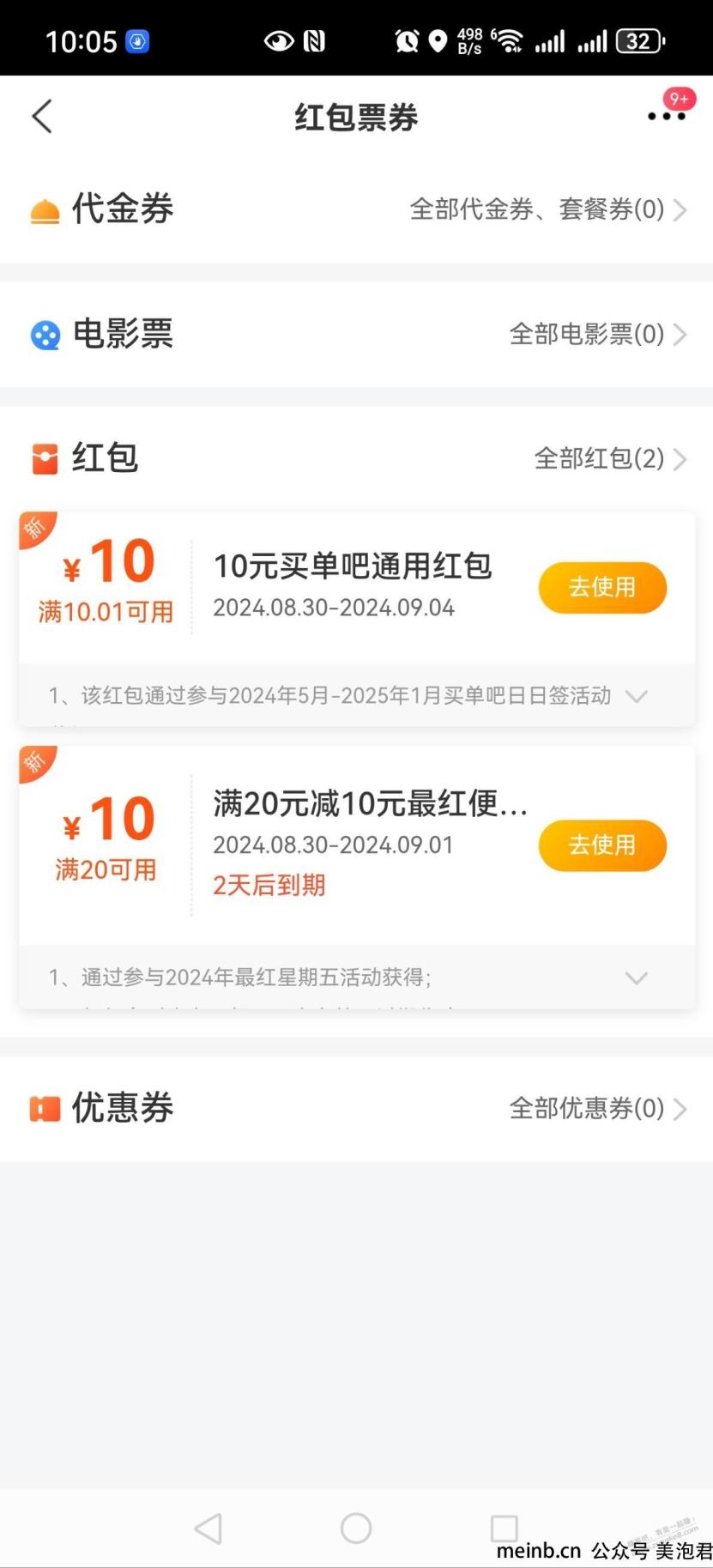Open the three-dot more menu
Viewport: 713px width, 1568px height.
[667, 116]
